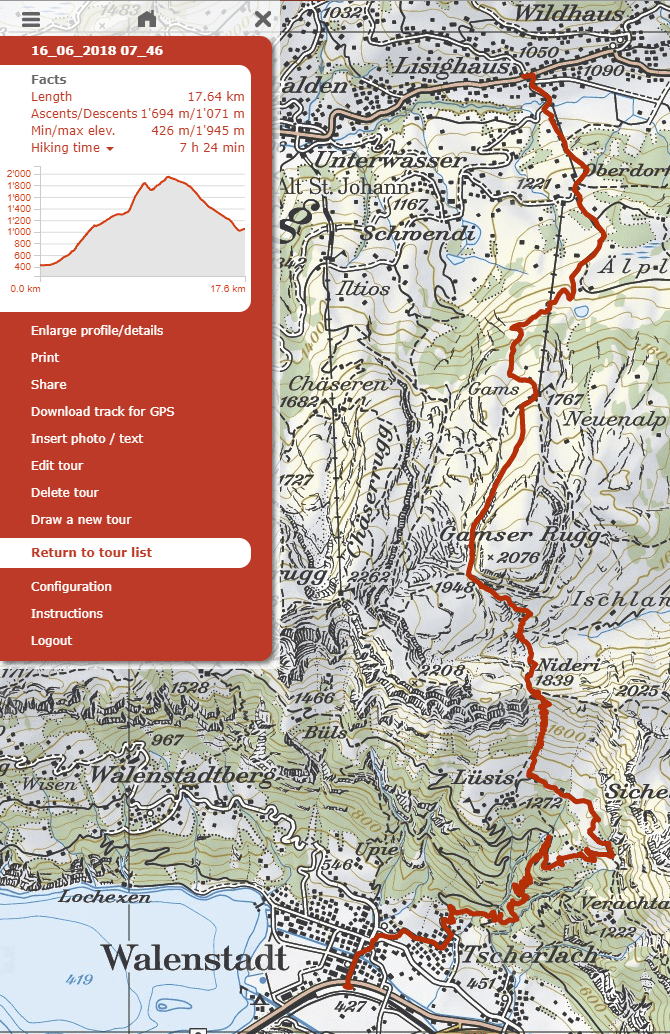Choose Insert photo / text
The height and width of the screenshot is (1034, 670).
[x=87, y=439]
